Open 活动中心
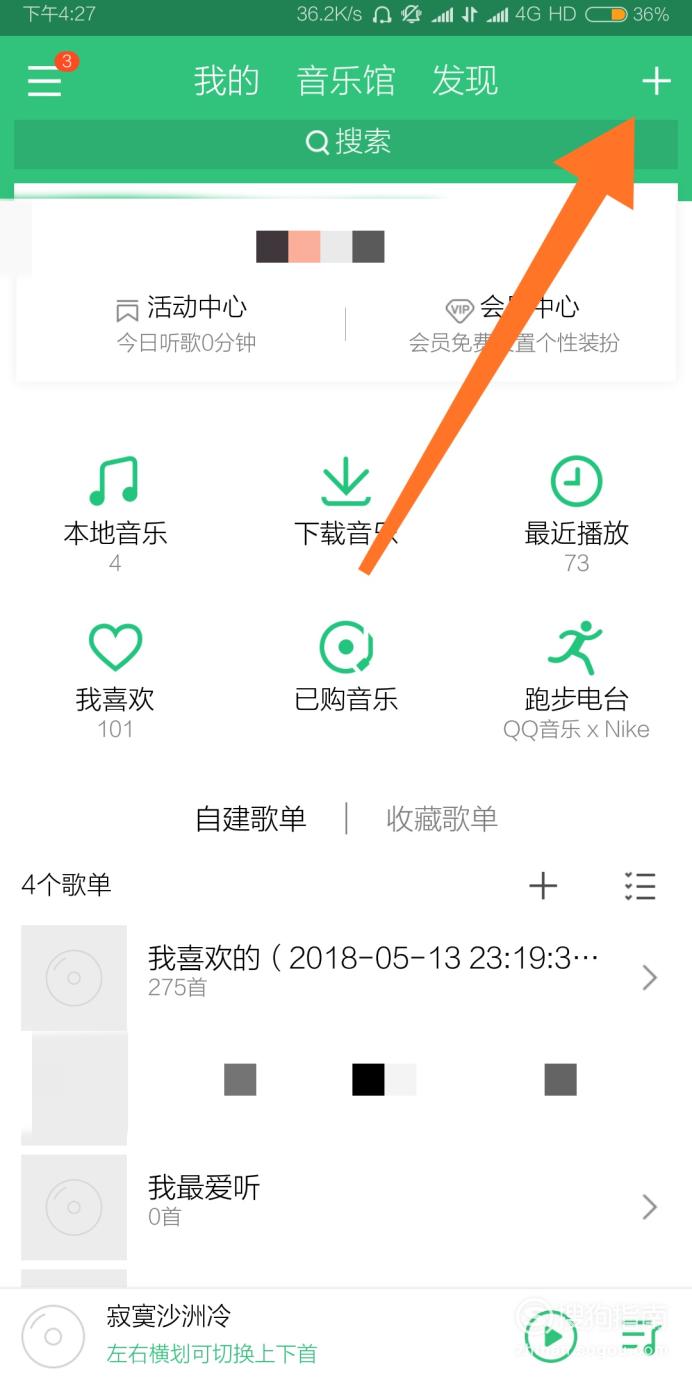The height and width of the screenshot is (1384, 692). 185,324
